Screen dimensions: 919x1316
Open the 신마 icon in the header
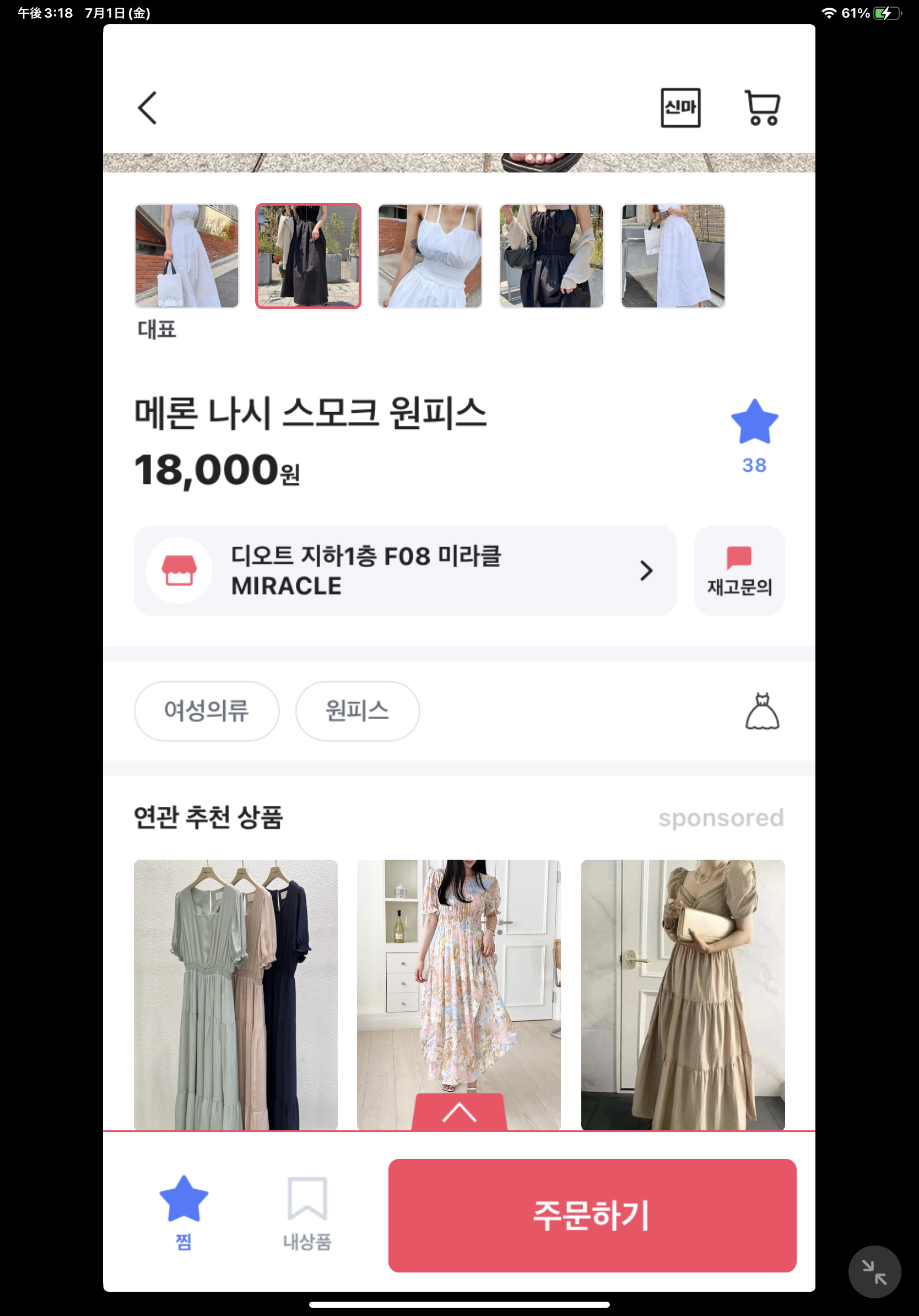coord(680,108)
